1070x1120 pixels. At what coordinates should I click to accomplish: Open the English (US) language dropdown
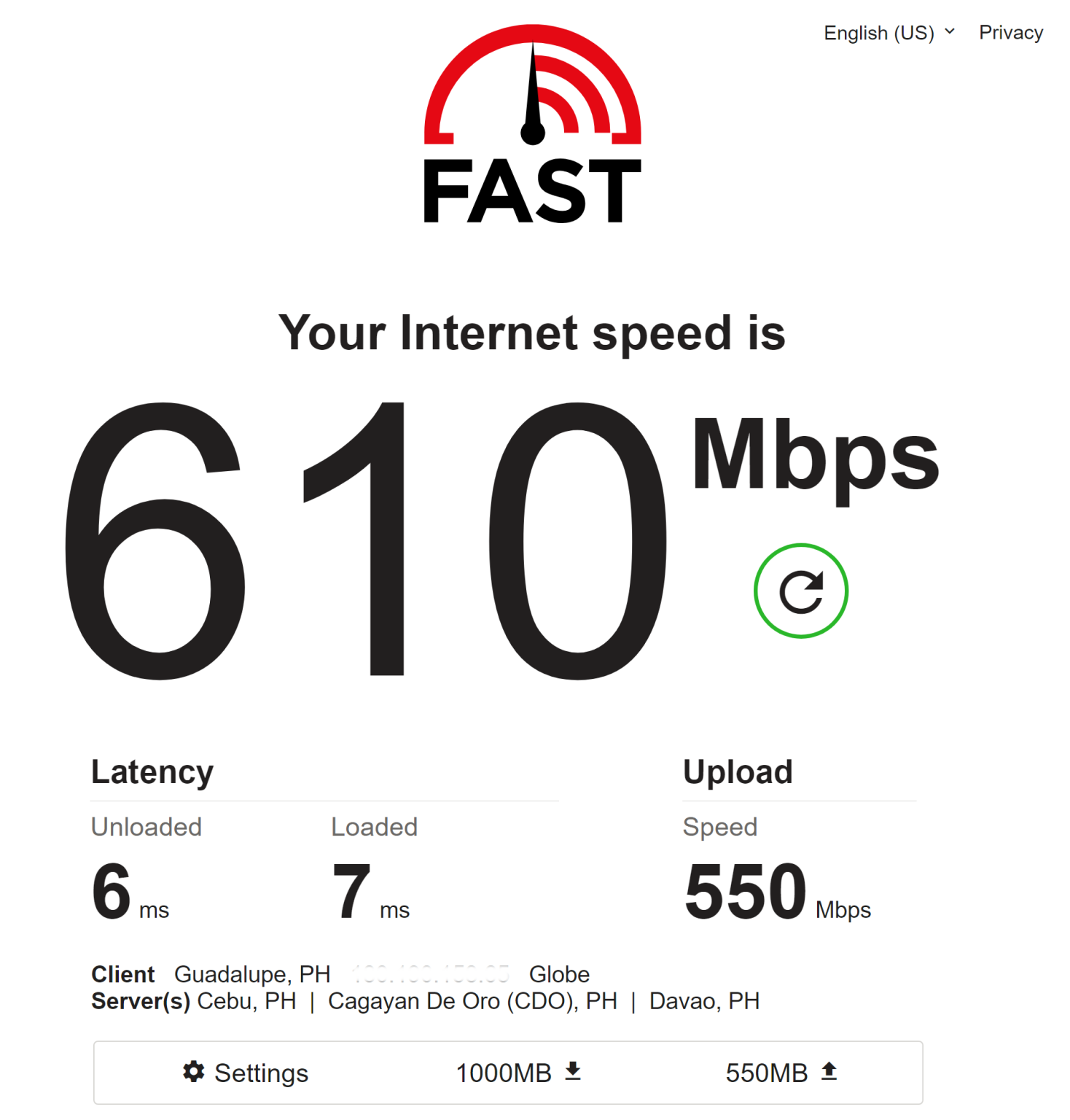(889, 33)
